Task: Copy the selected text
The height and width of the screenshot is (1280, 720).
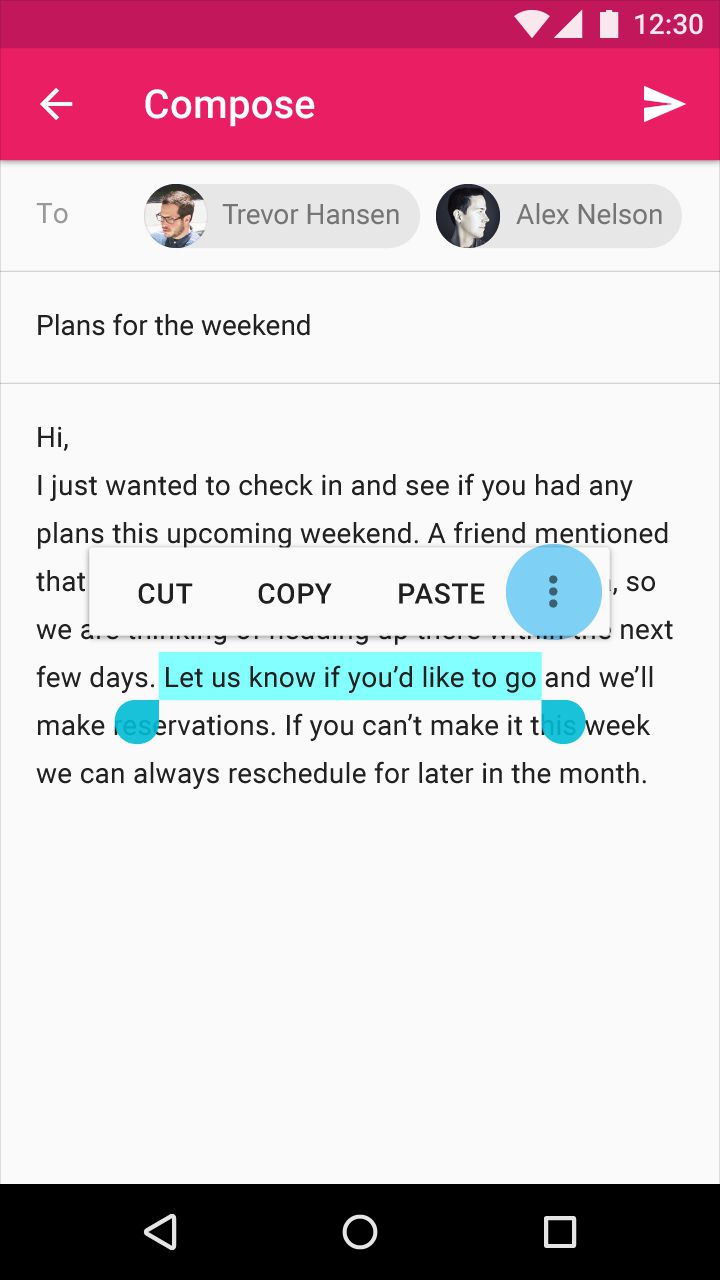Action: click(294, 594)
